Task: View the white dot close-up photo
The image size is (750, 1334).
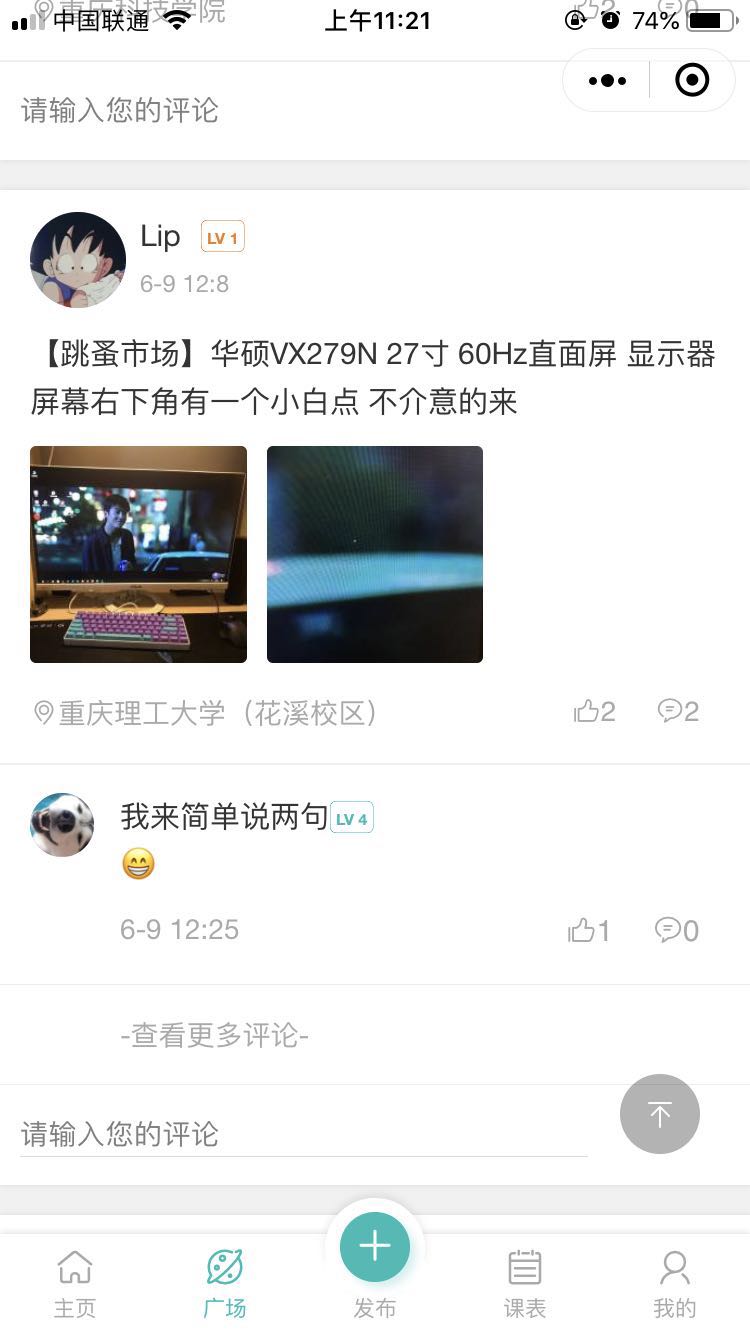Action: tap(375, 554)
